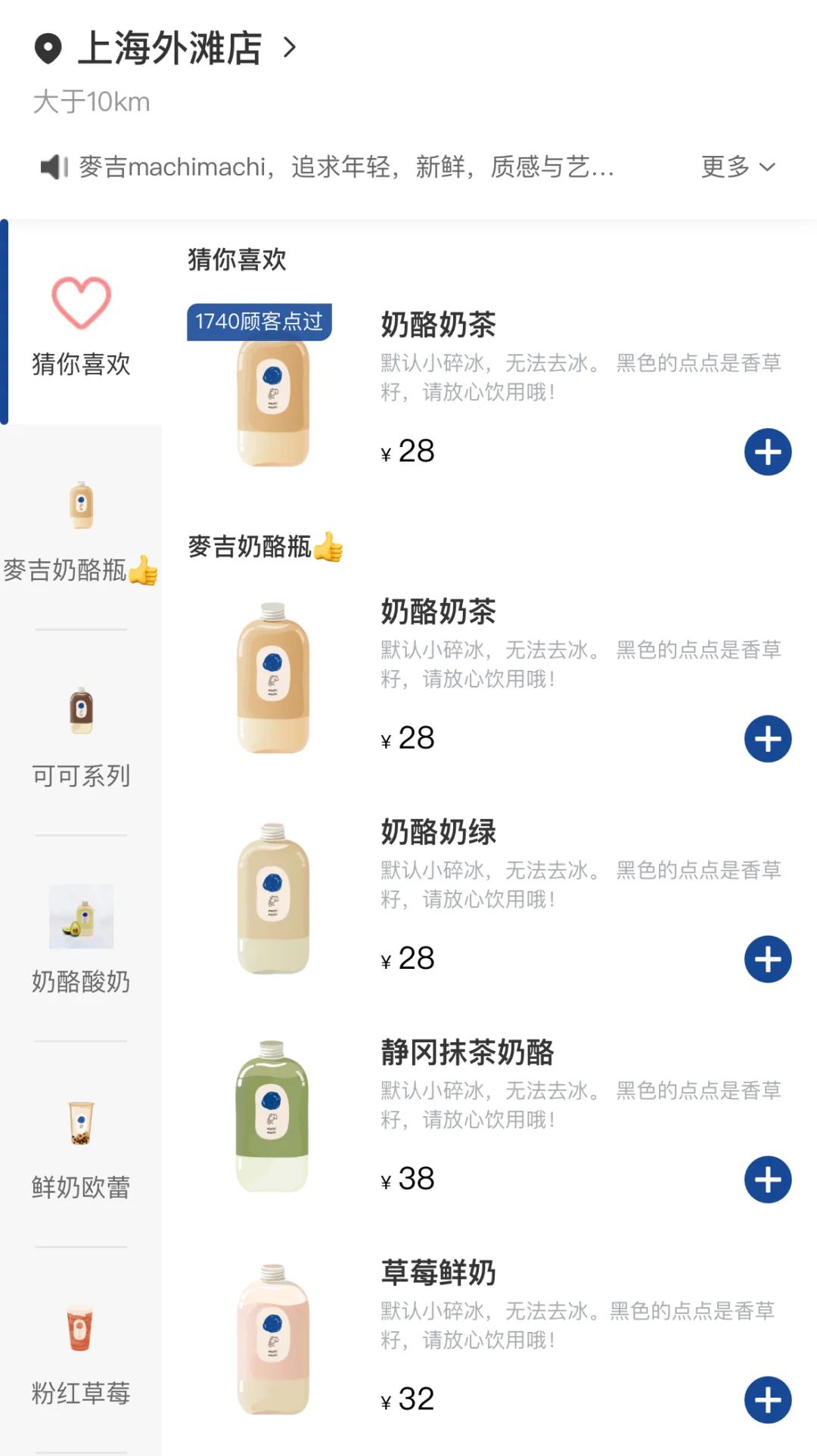Click the announcement speaker icon
817x1456 pixels.
click(x=53, y=167)
